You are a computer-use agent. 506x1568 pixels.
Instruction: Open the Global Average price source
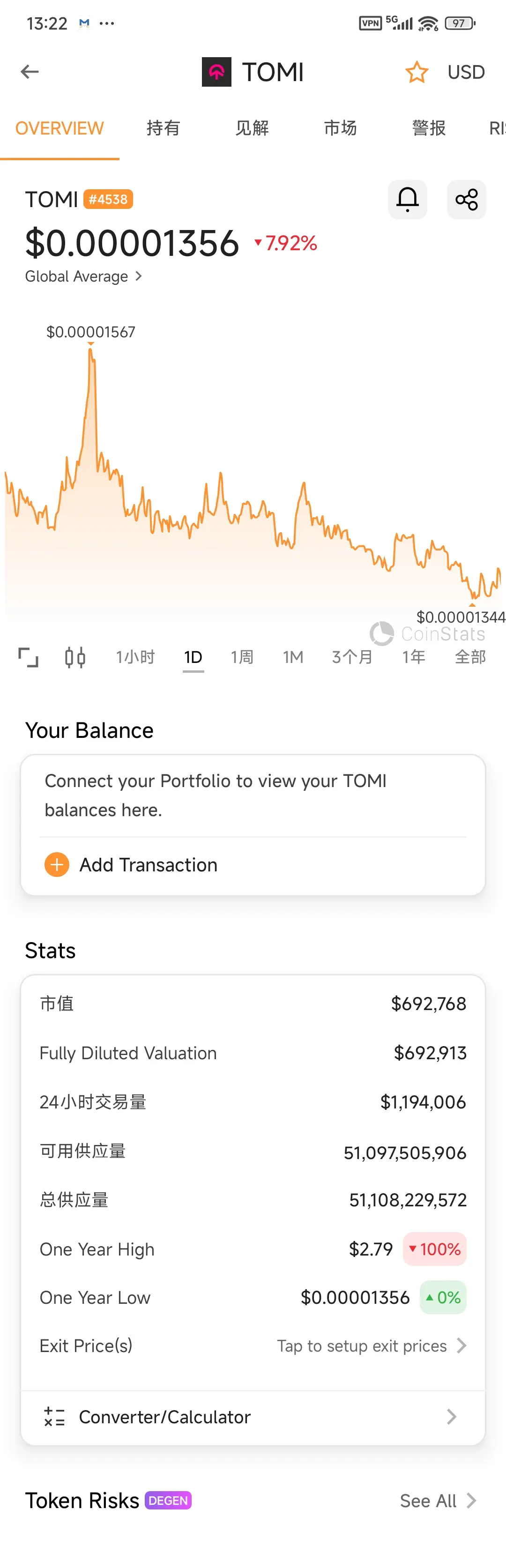pos(83,276)
